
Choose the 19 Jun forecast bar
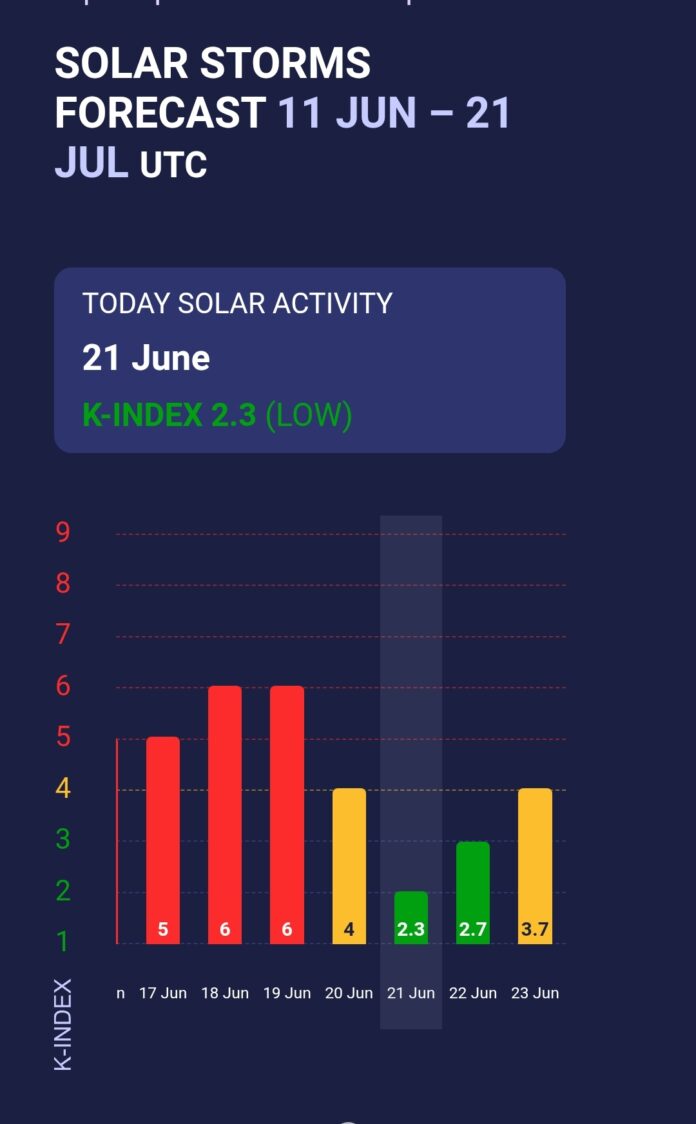287,815
